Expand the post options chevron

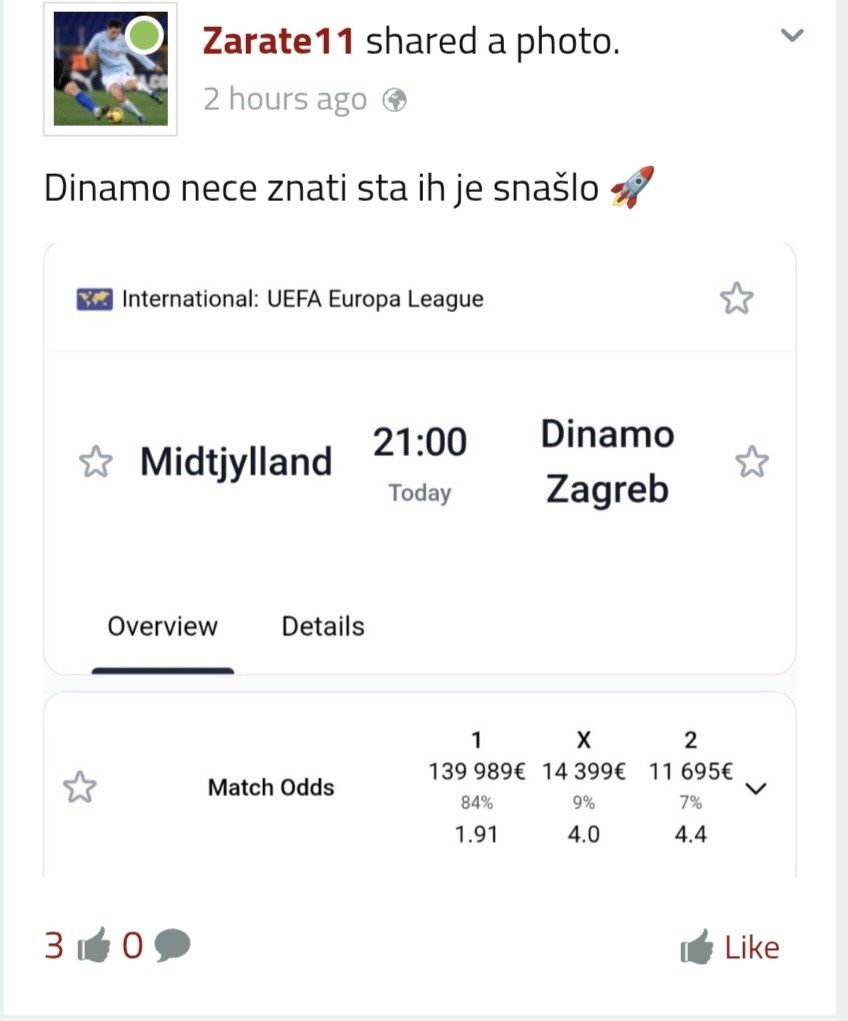click(x=791, y=36)
